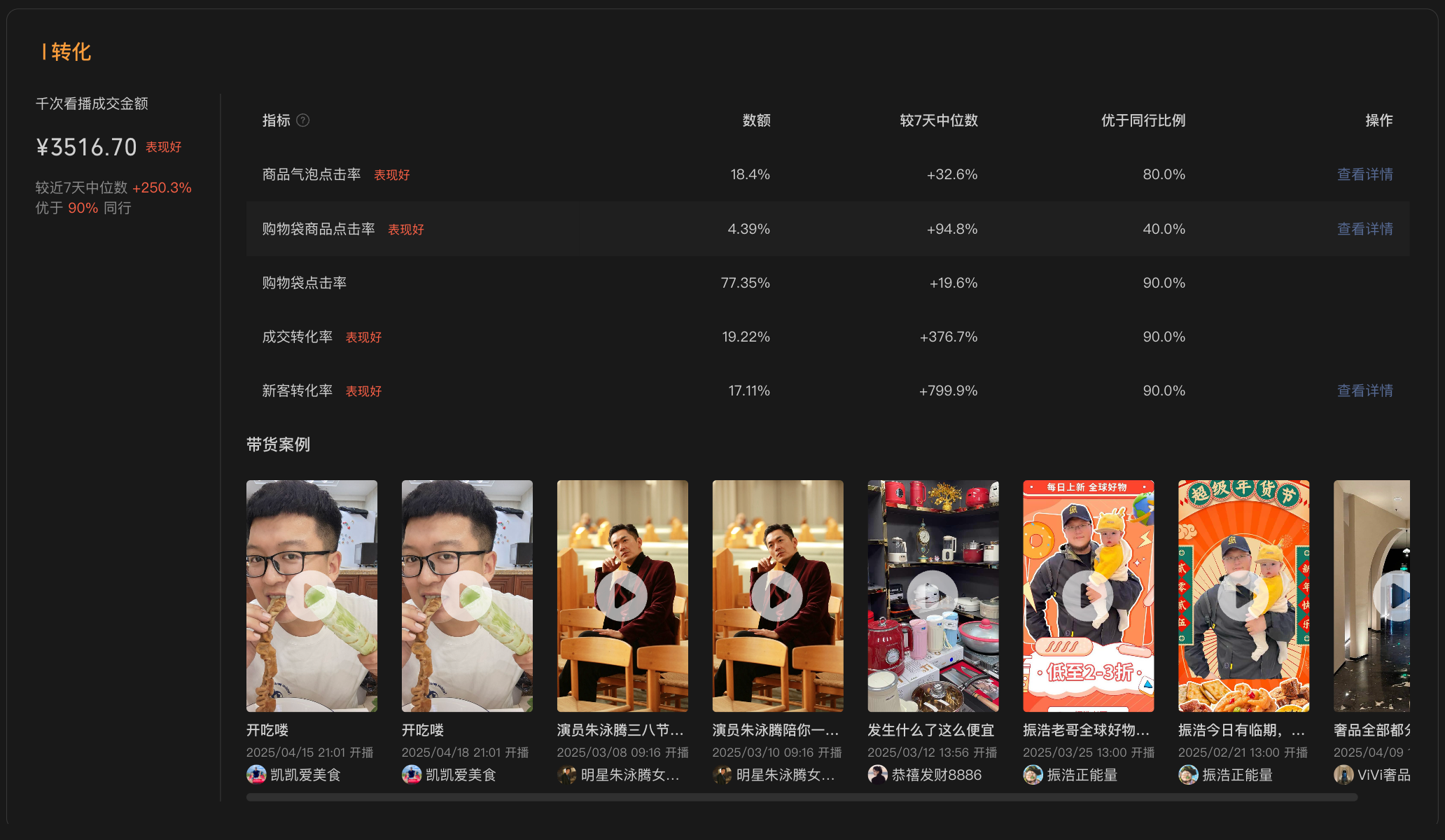
Task: Play the 振浩今日有临期 video
Action: 1243,596
